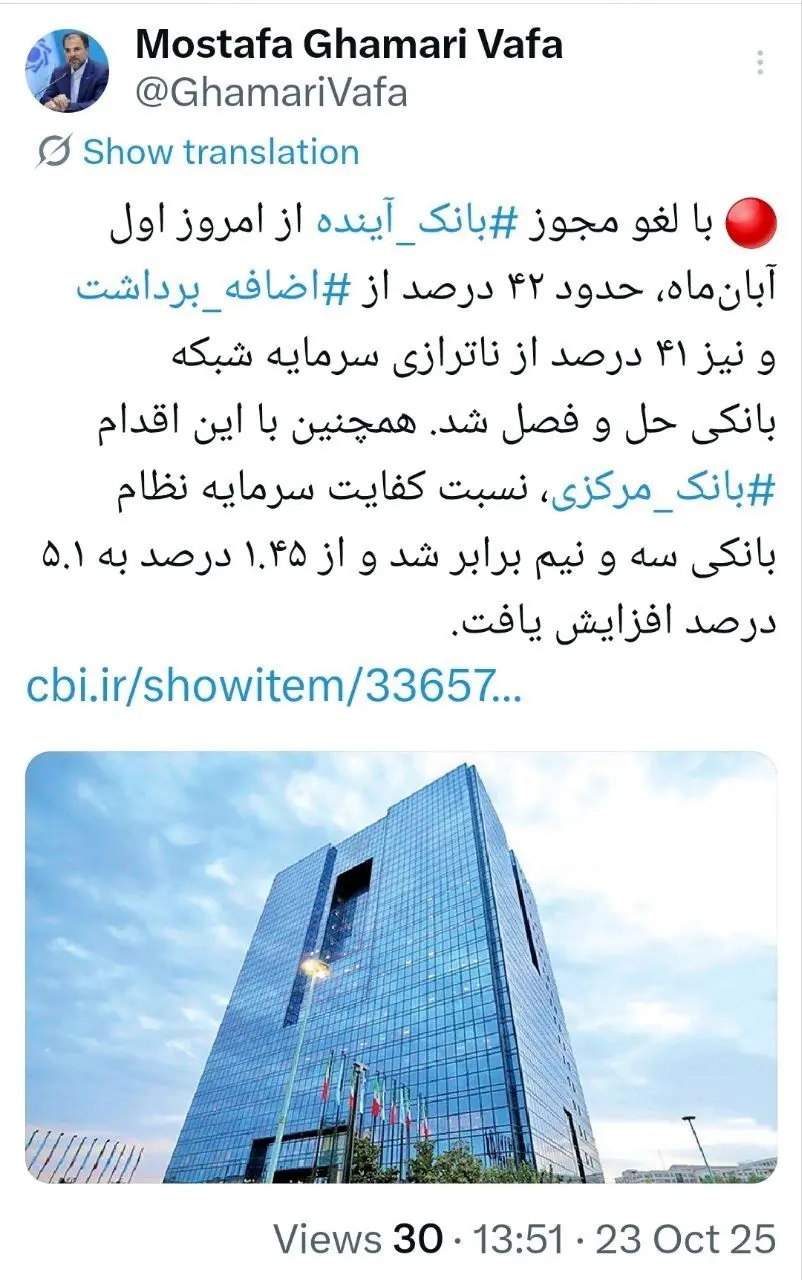View the blue glass building photo
Viewport: 802px width, 1280px height.
pos(400,968)
